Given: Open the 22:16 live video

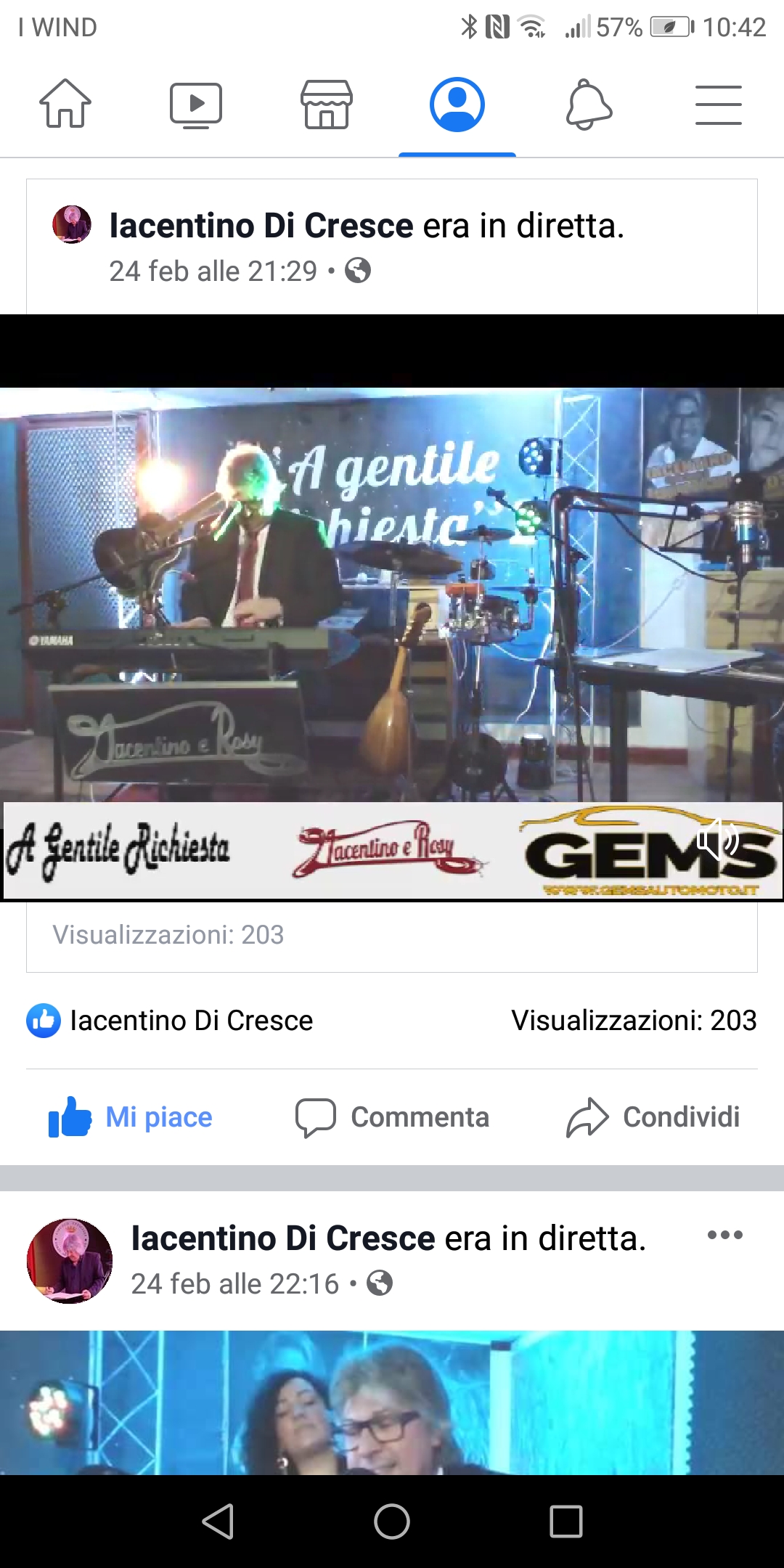Looking at the screenshot, I should tap(392, 1402).
